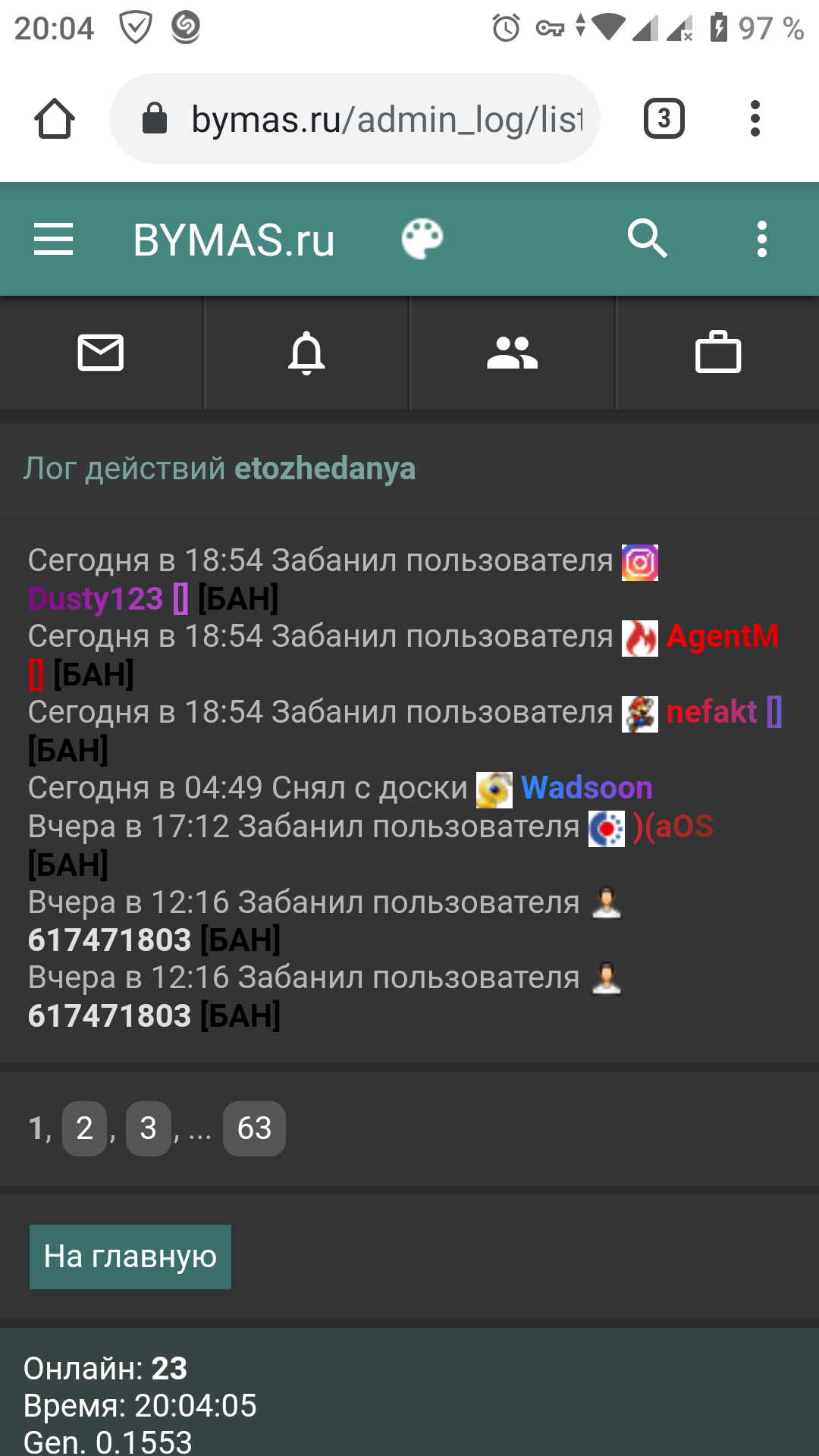The height and width of the screenshot is (1456, 819).
Task: Open the site search
Action: tap(647, 240)
